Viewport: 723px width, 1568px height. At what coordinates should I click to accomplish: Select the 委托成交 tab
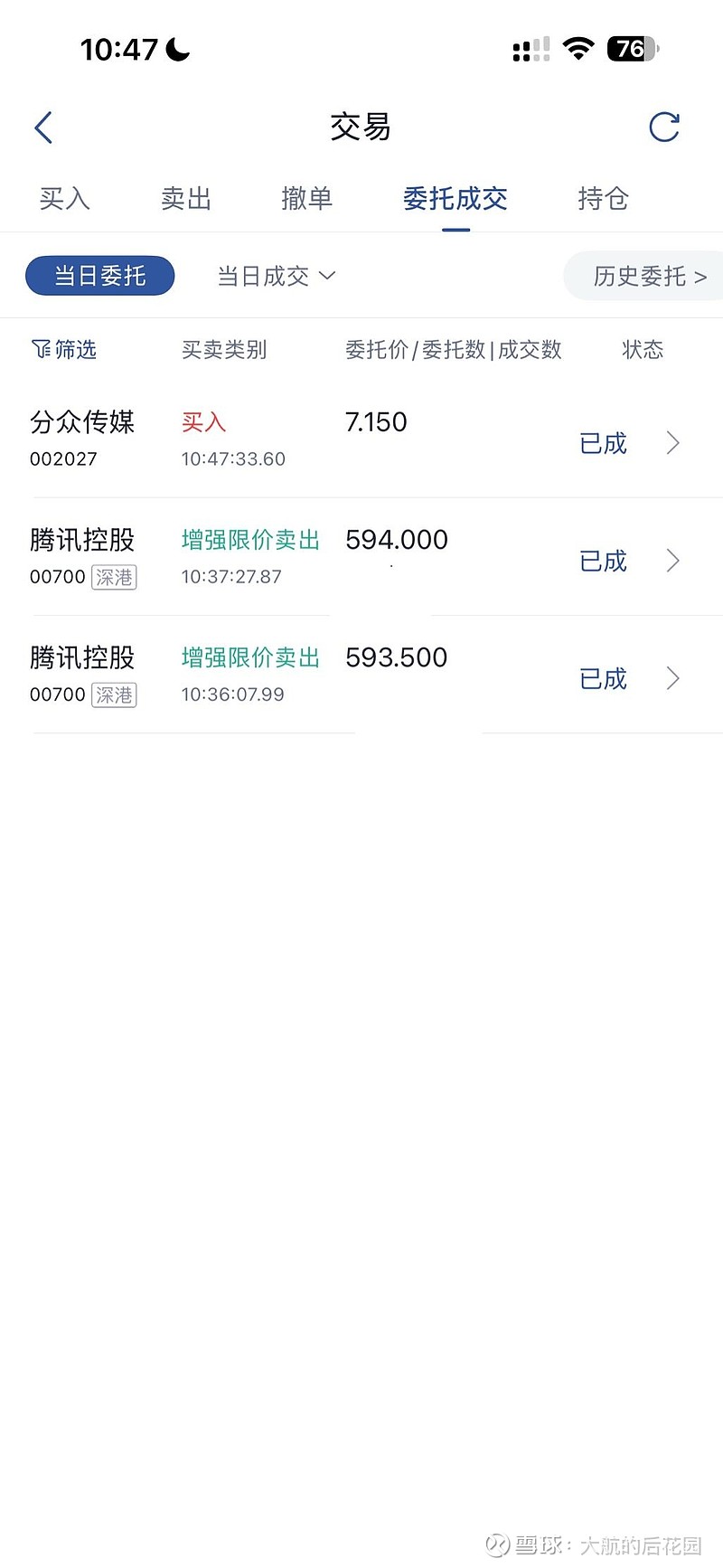(455, 198)
